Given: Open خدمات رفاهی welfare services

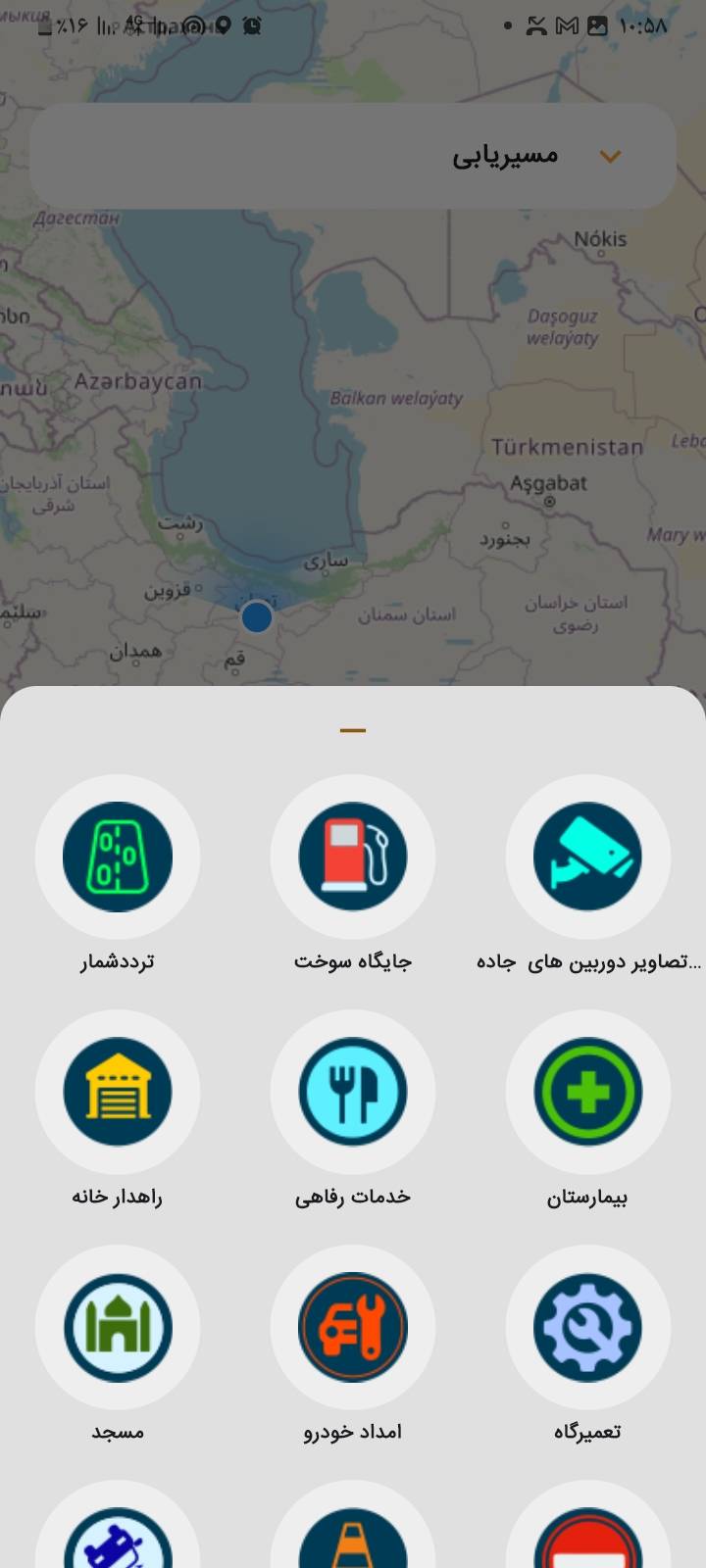Looking at the screenshot, I should click(x=353, y=1093).
